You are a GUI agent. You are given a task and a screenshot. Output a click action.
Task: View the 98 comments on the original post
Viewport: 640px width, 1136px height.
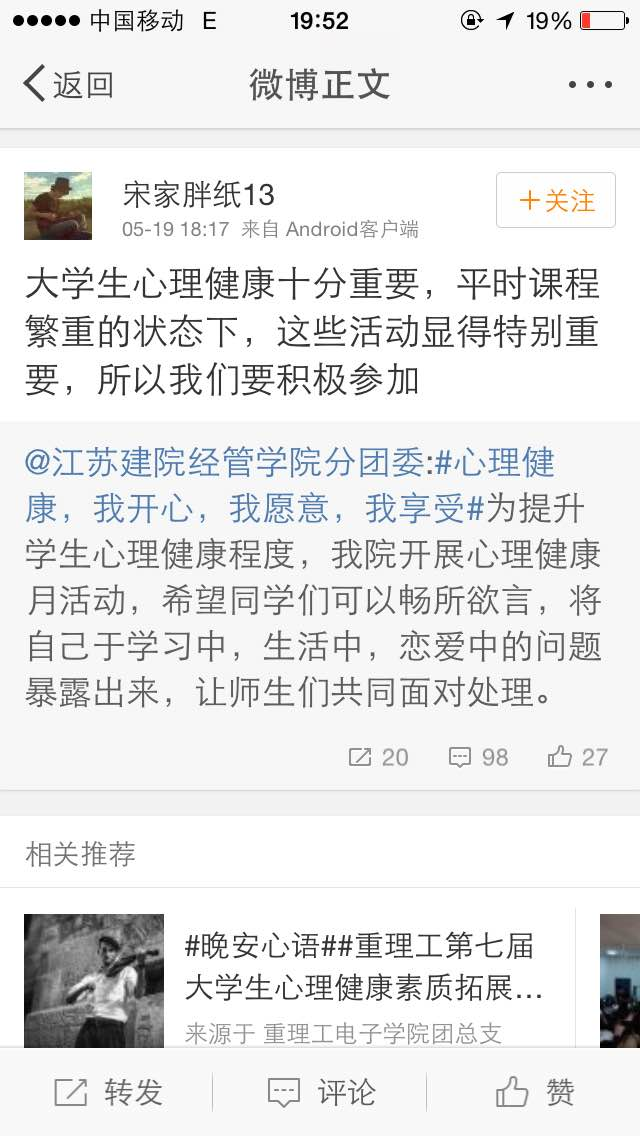coord(478,757)
